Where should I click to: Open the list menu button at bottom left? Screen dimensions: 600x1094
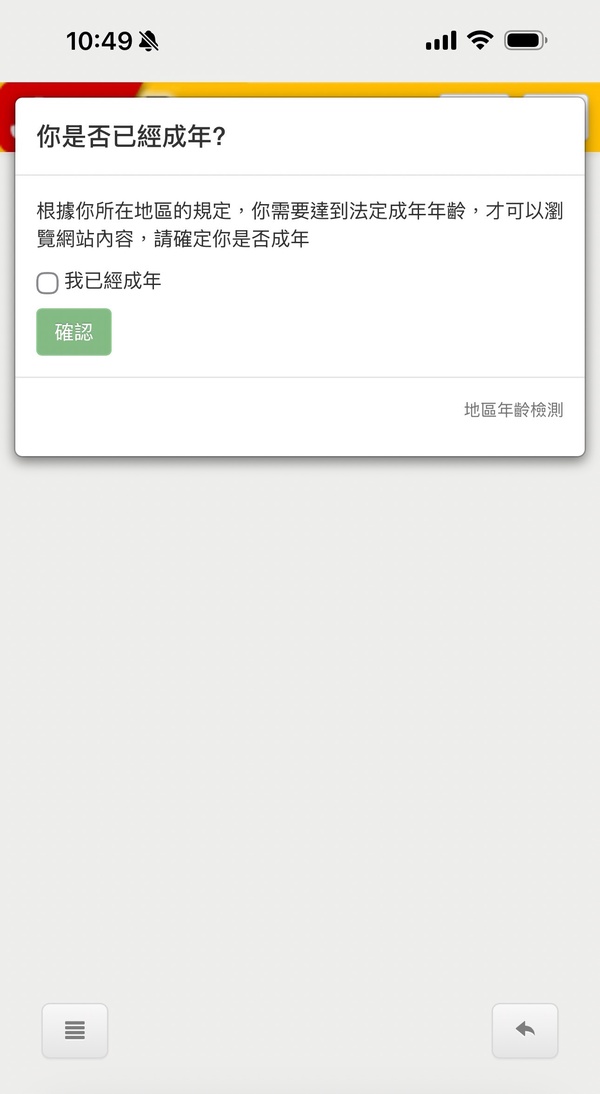pos(75,1030)
